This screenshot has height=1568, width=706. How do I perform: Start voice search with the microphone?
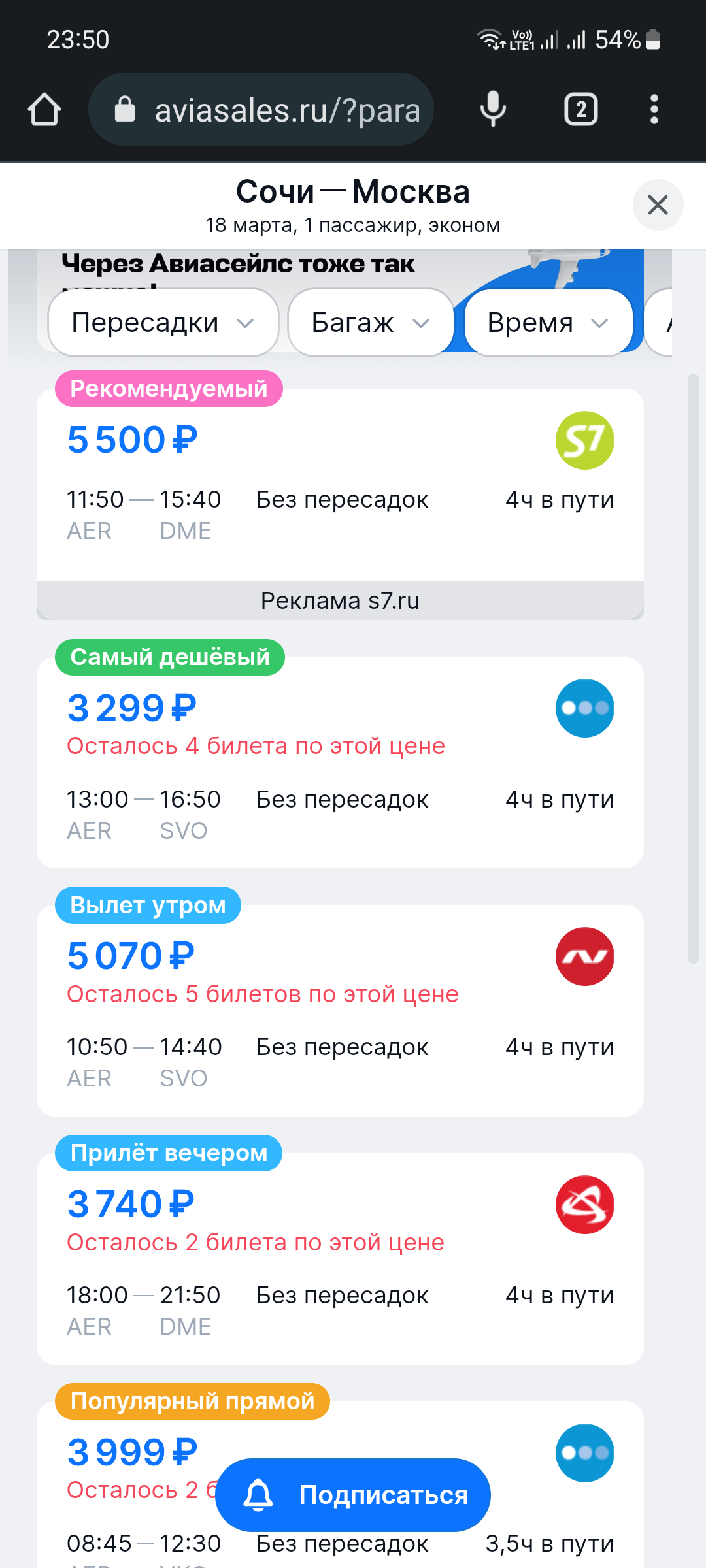(x=493, y=109)
